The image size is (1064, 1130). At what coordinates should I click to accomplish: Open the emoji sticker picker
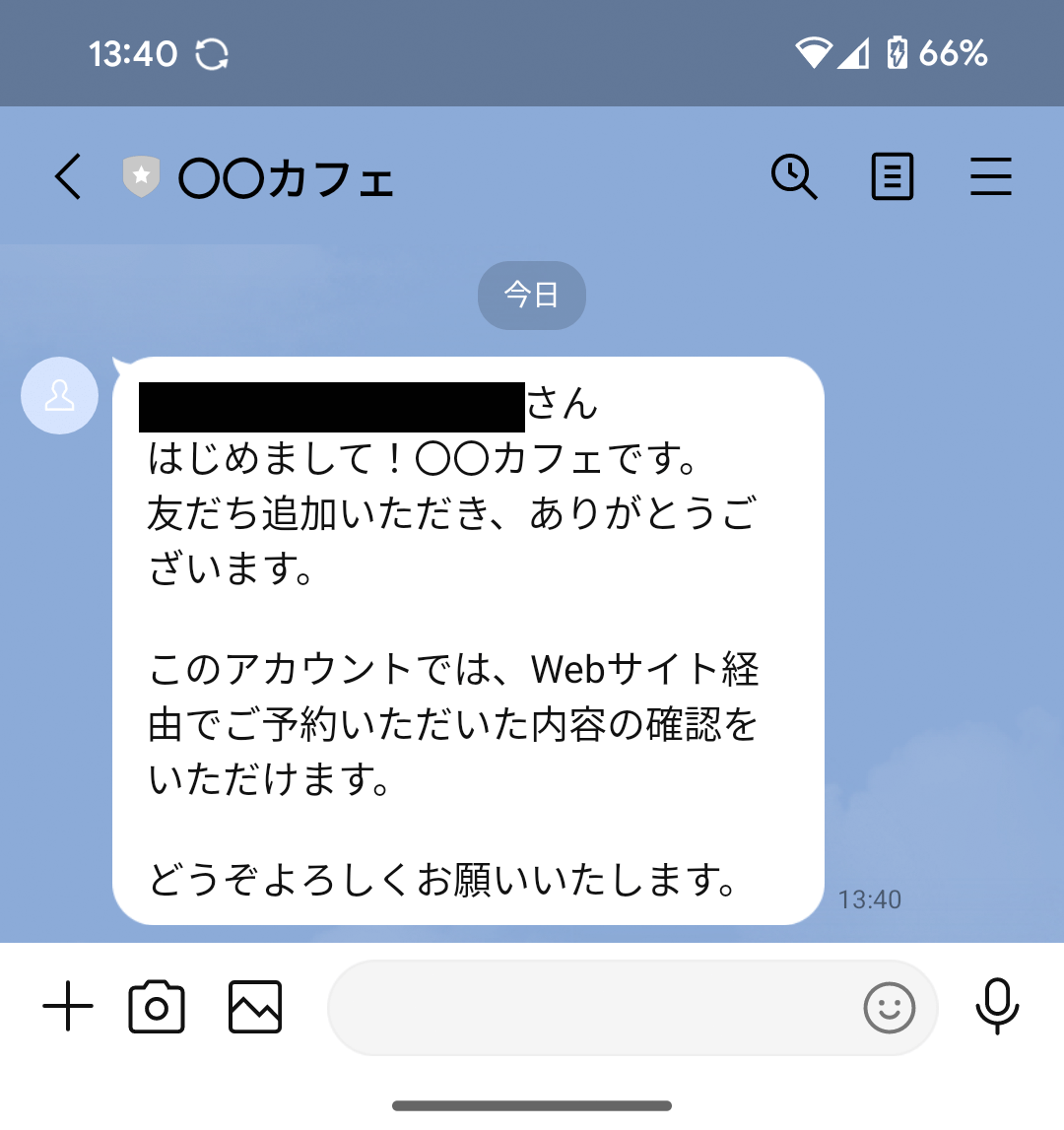[889, 1007]
